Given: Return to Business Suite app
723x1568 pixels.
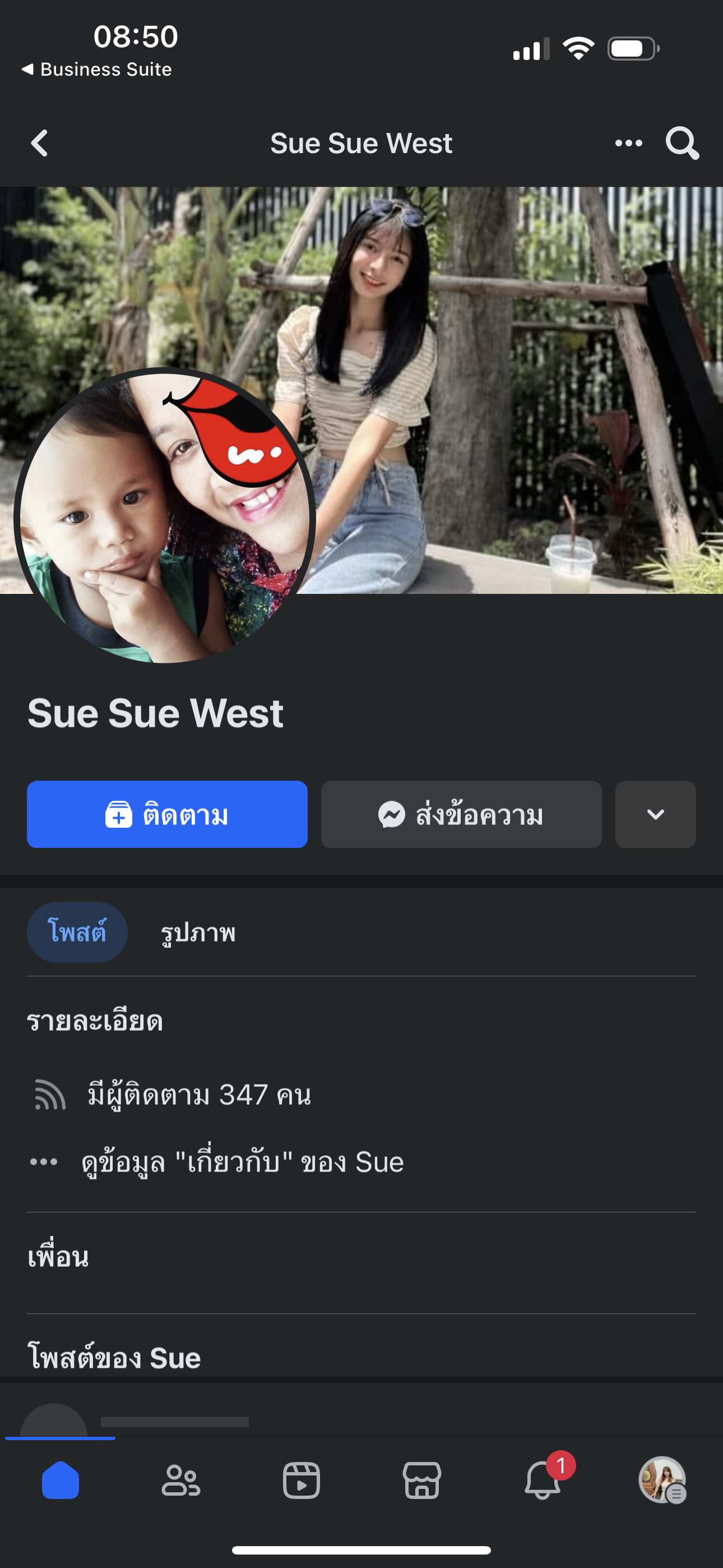Looking at the screenshot, I should [x=98, y=70].
